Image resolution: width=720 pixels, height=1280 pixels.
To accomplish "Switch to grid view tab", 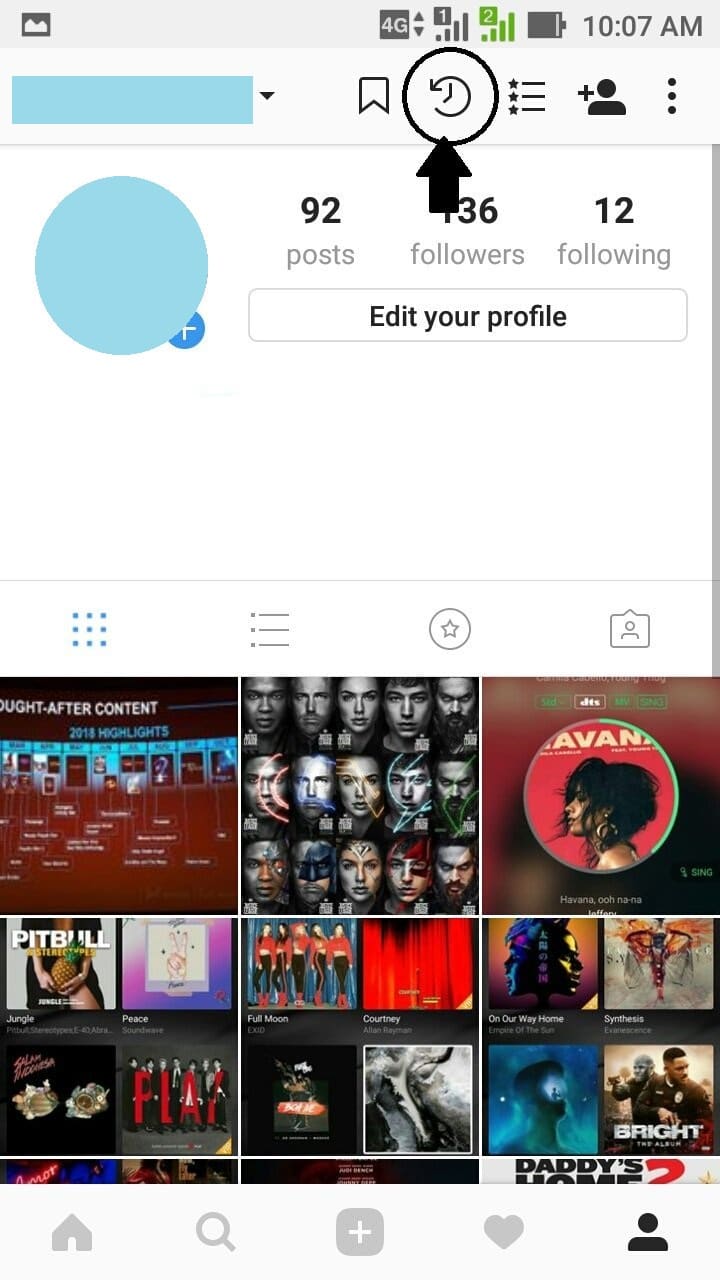I will [90, 629].
